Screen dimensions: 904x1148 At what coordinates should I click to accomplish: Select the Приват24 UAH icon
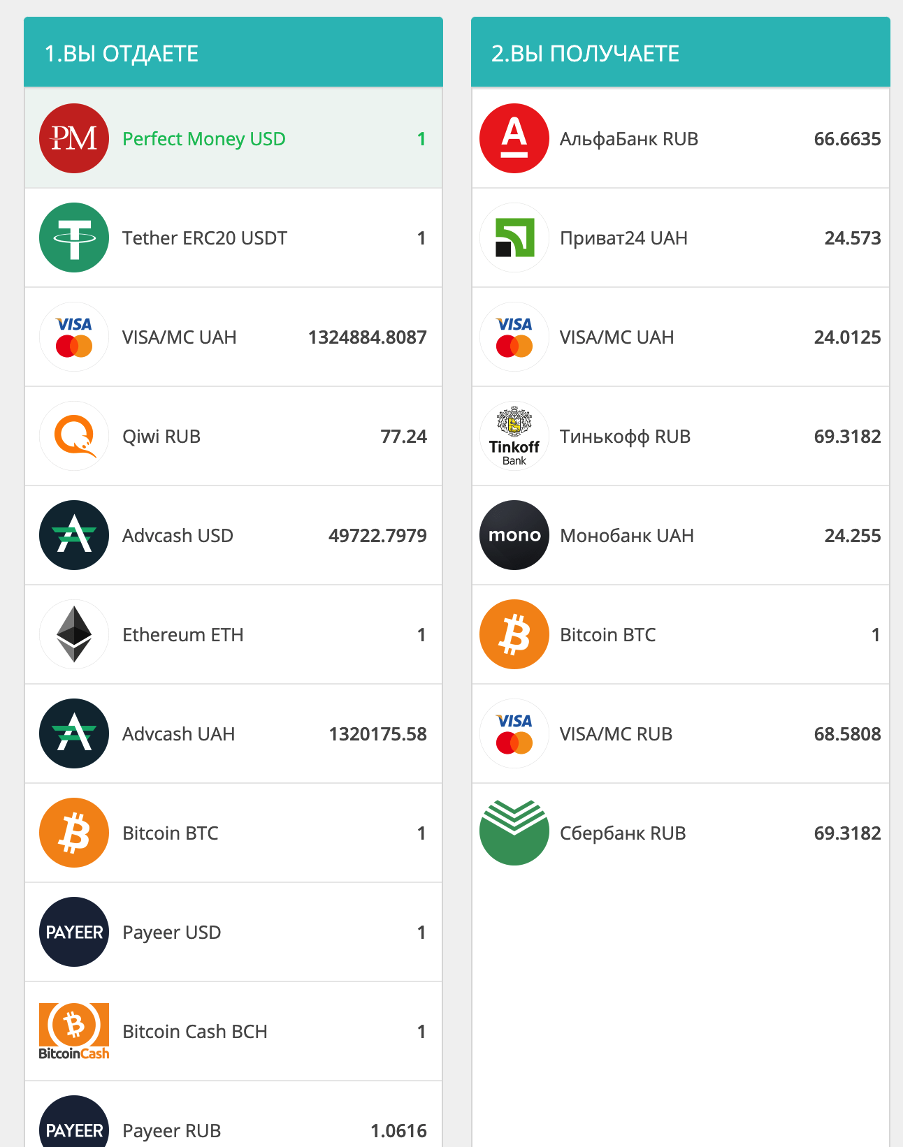(513, 238)
